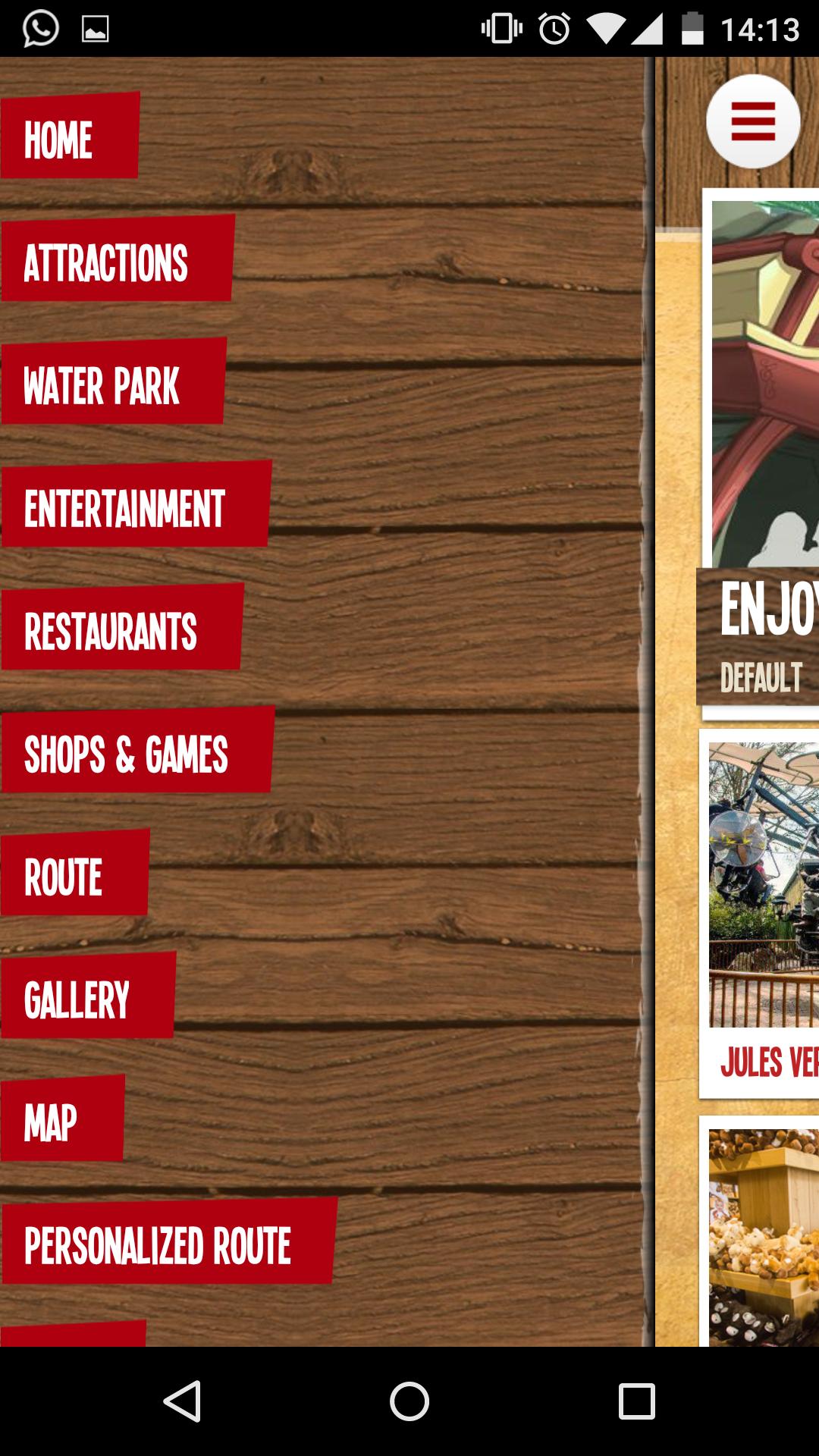The image size is (819, 1456).
Task: Tap the system back button
Action: [182, 1401]
